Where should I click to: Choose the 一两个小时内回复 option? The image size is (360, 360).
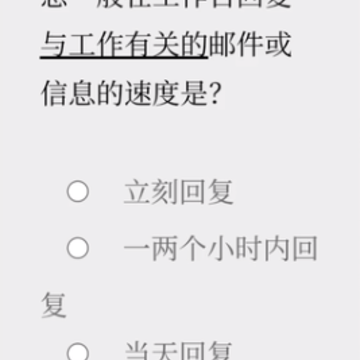(78, 248)
